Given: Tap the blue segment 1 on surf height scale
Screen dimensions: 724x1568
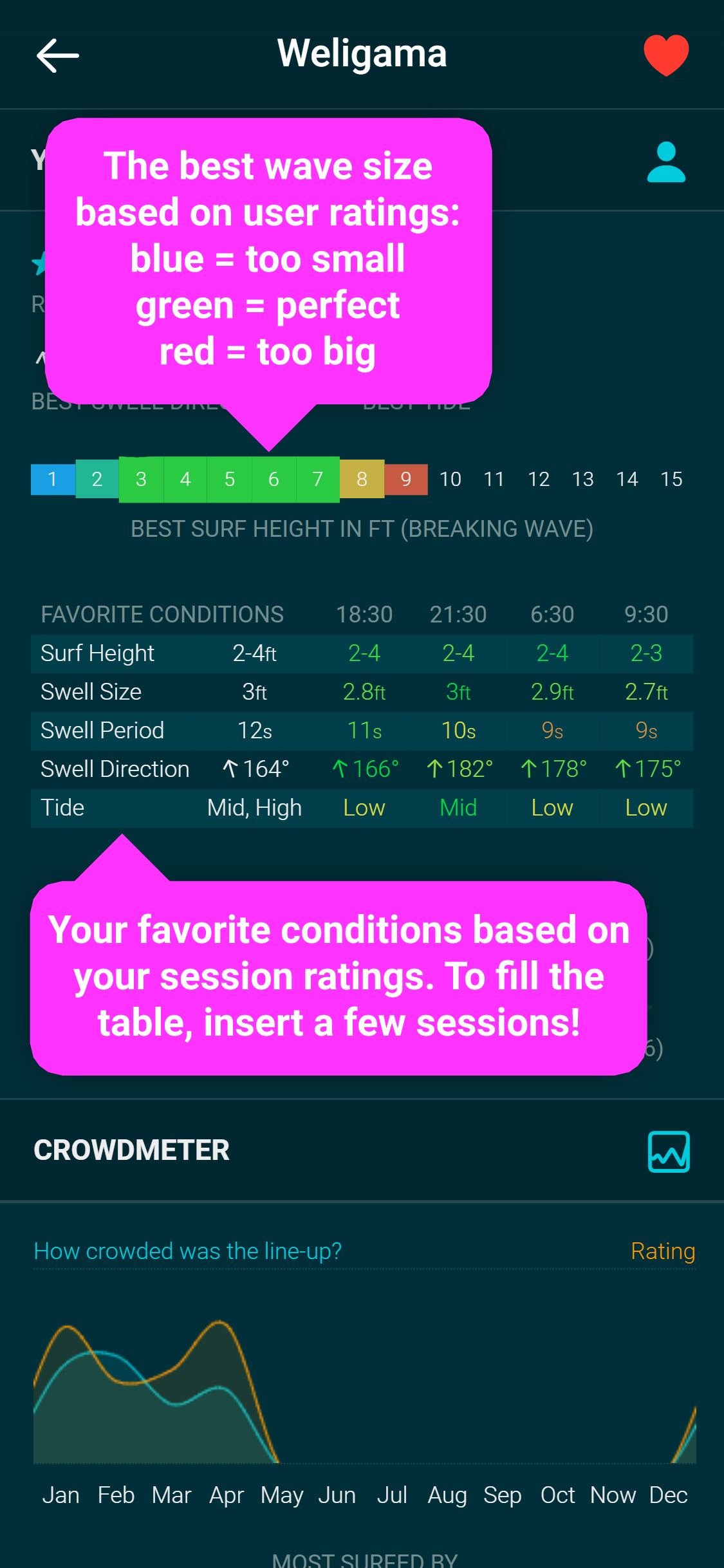Looking at the screenshot, I should (x=52, y=479).
